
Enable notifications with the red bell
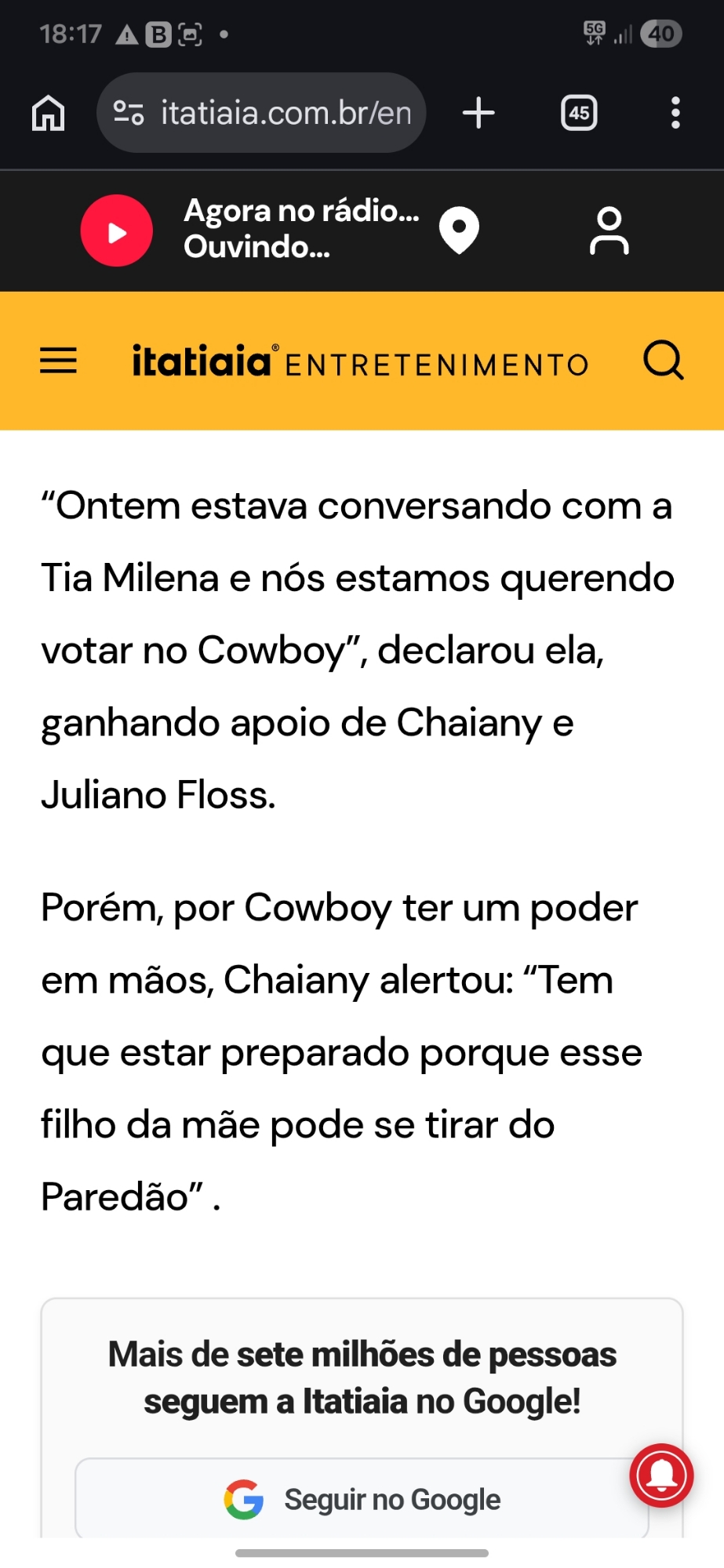[661, 1475]
